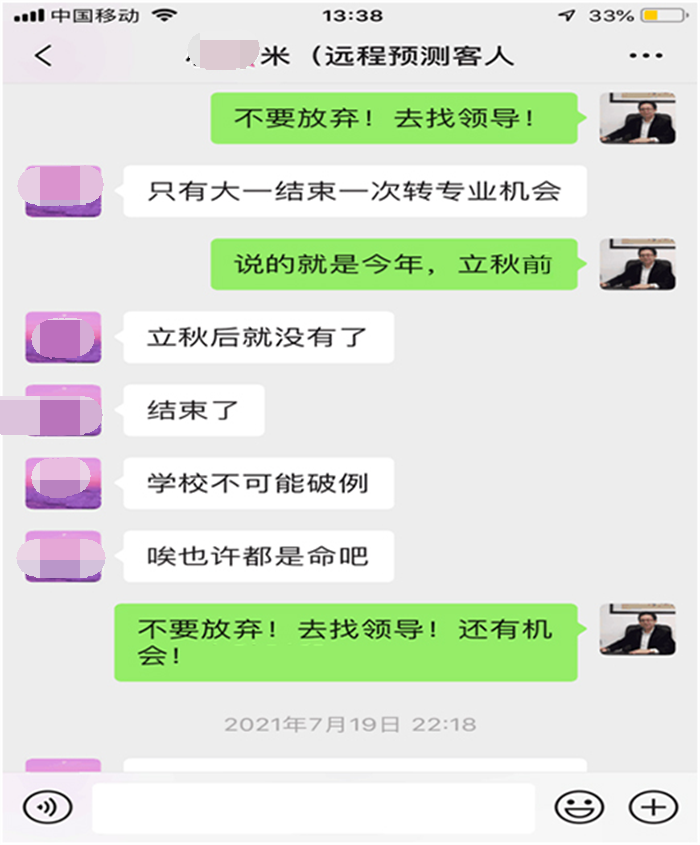Open the plus attachment menu

(x=652, y=807)
